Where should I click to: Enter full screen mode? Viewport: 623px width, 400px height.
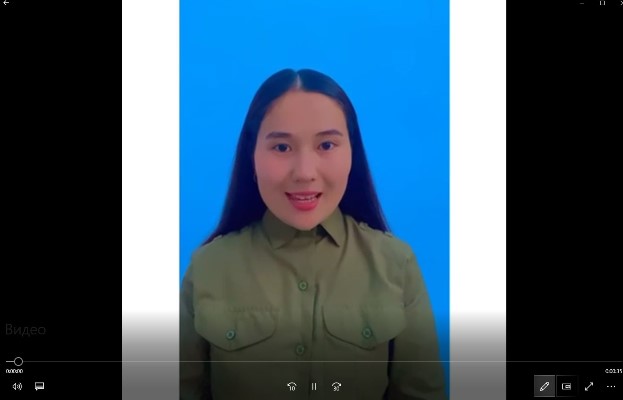point(589,386)
